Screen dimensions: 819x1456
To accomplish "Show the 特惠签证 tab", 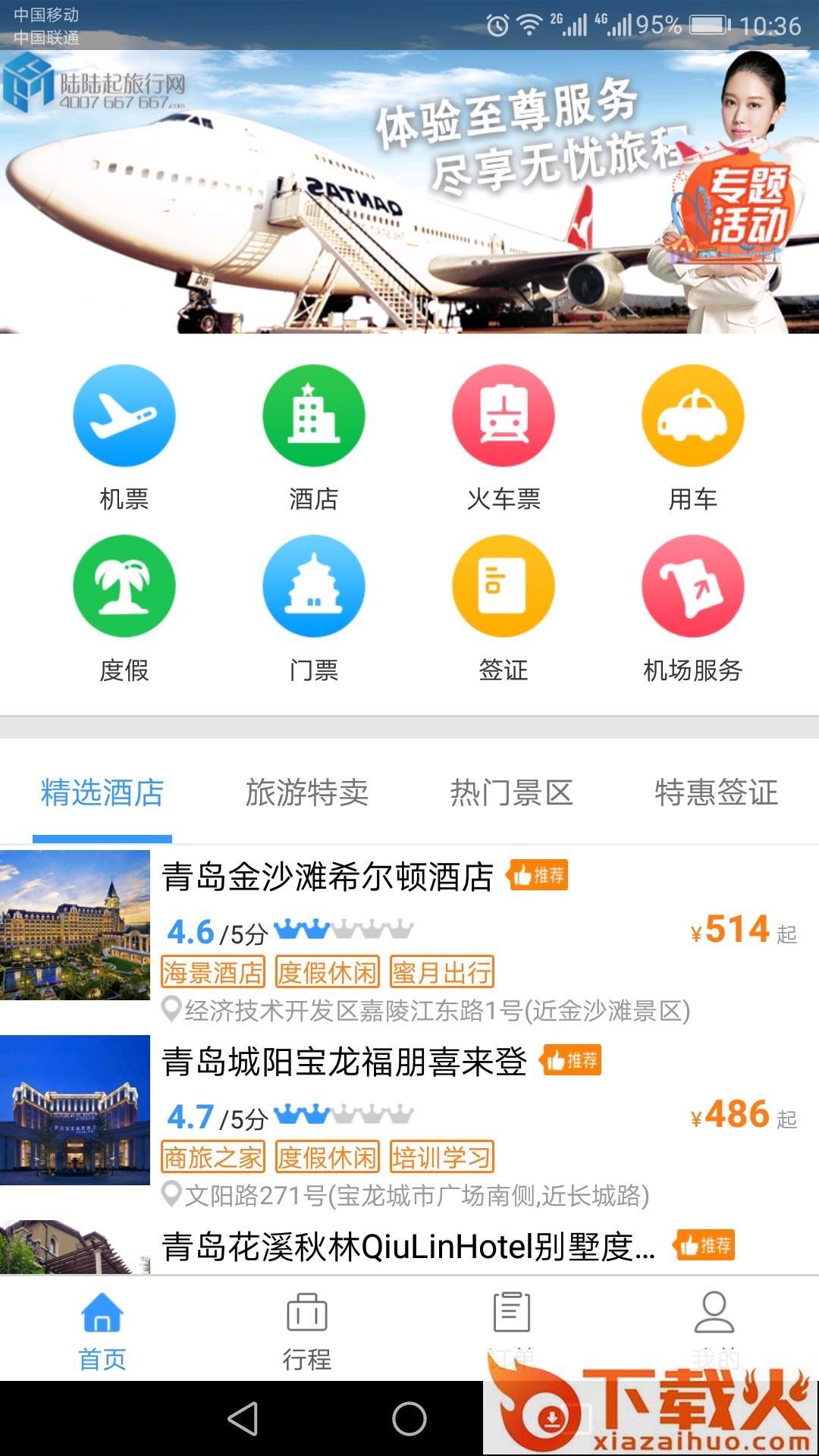I will click(x=717, y=793).
